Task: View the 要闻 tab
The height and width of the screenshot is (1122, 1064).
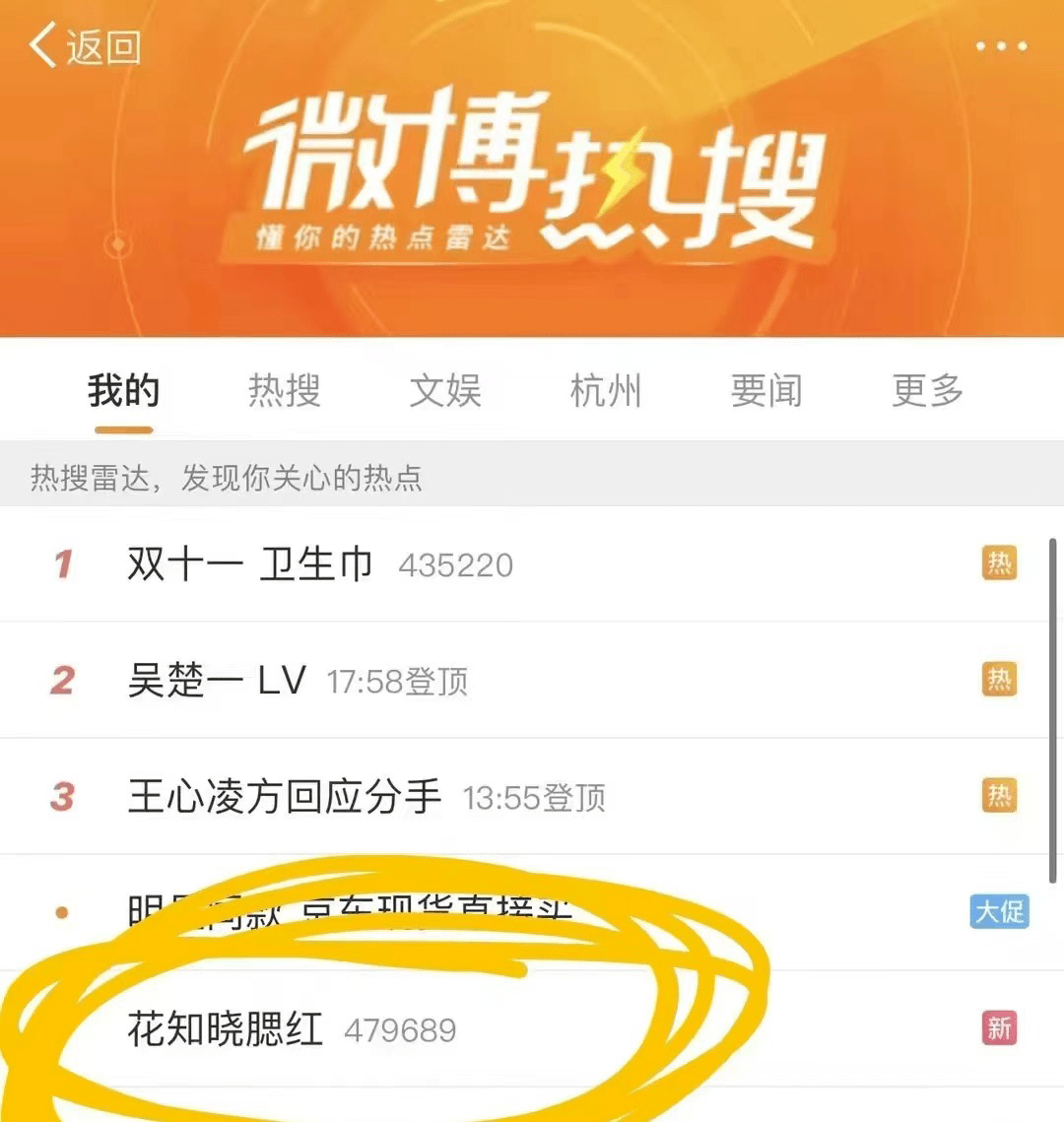Action: point(766,391)
